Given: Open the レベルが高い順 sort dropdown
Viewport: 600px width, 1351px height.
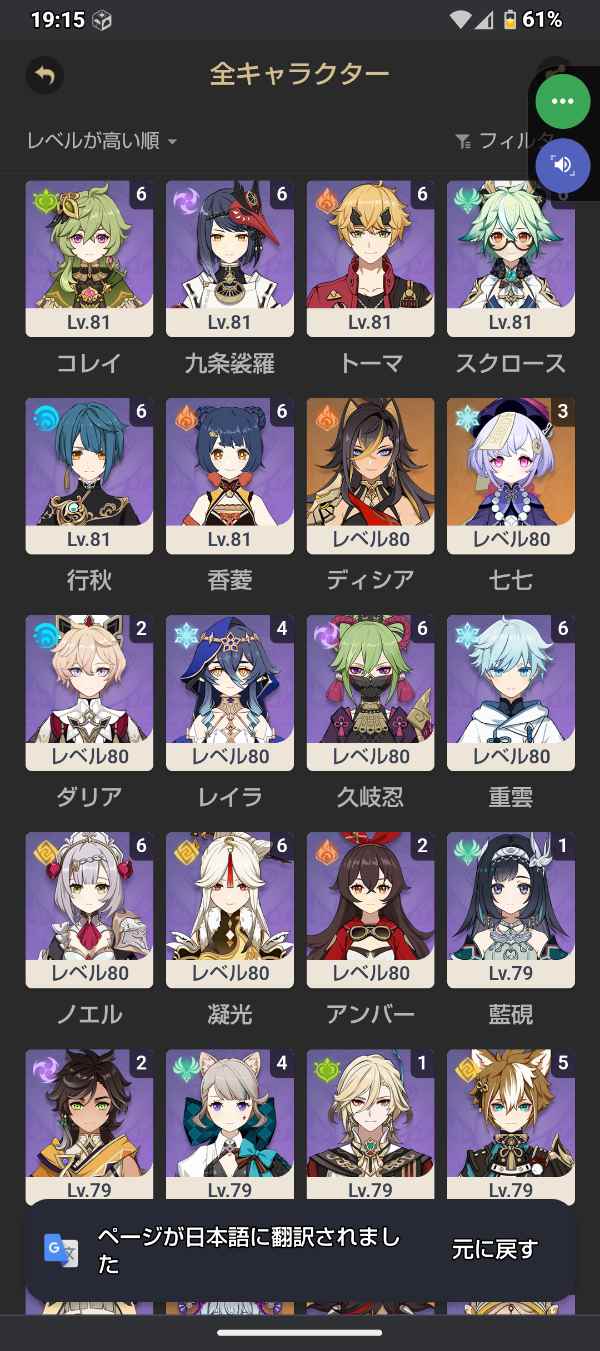Looking at the screenshot, I should [x=101, y=141].
